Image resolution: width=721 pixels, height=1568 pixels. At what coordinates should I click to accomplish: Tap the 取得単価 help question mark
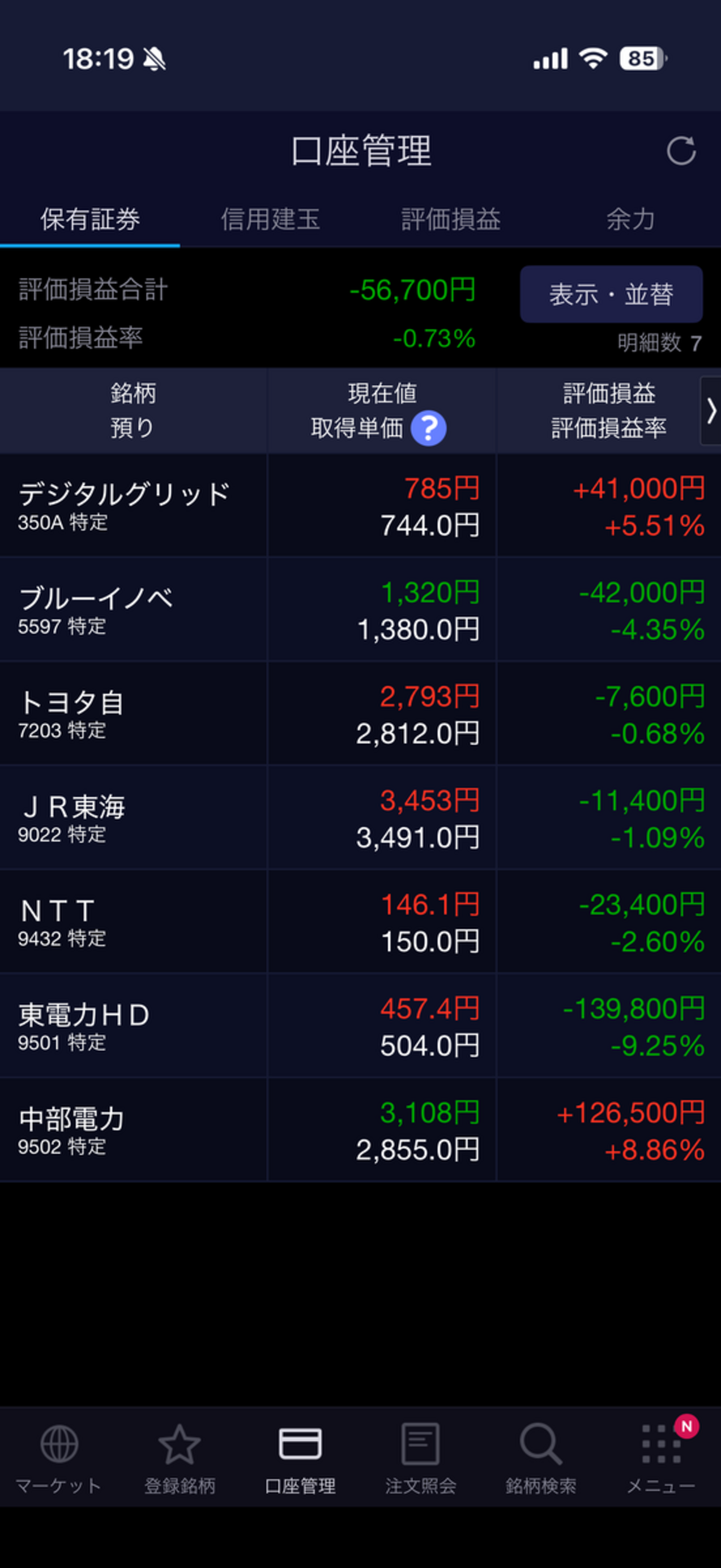tap(428, 428)
